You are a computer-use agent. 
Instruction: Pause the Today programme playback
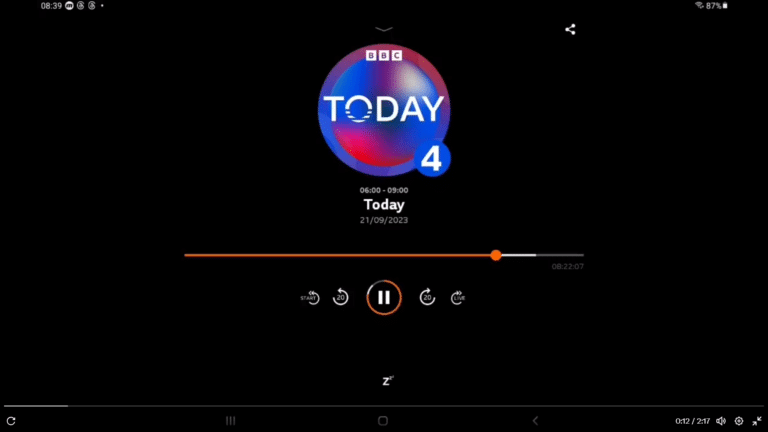(x=384, y=297)
